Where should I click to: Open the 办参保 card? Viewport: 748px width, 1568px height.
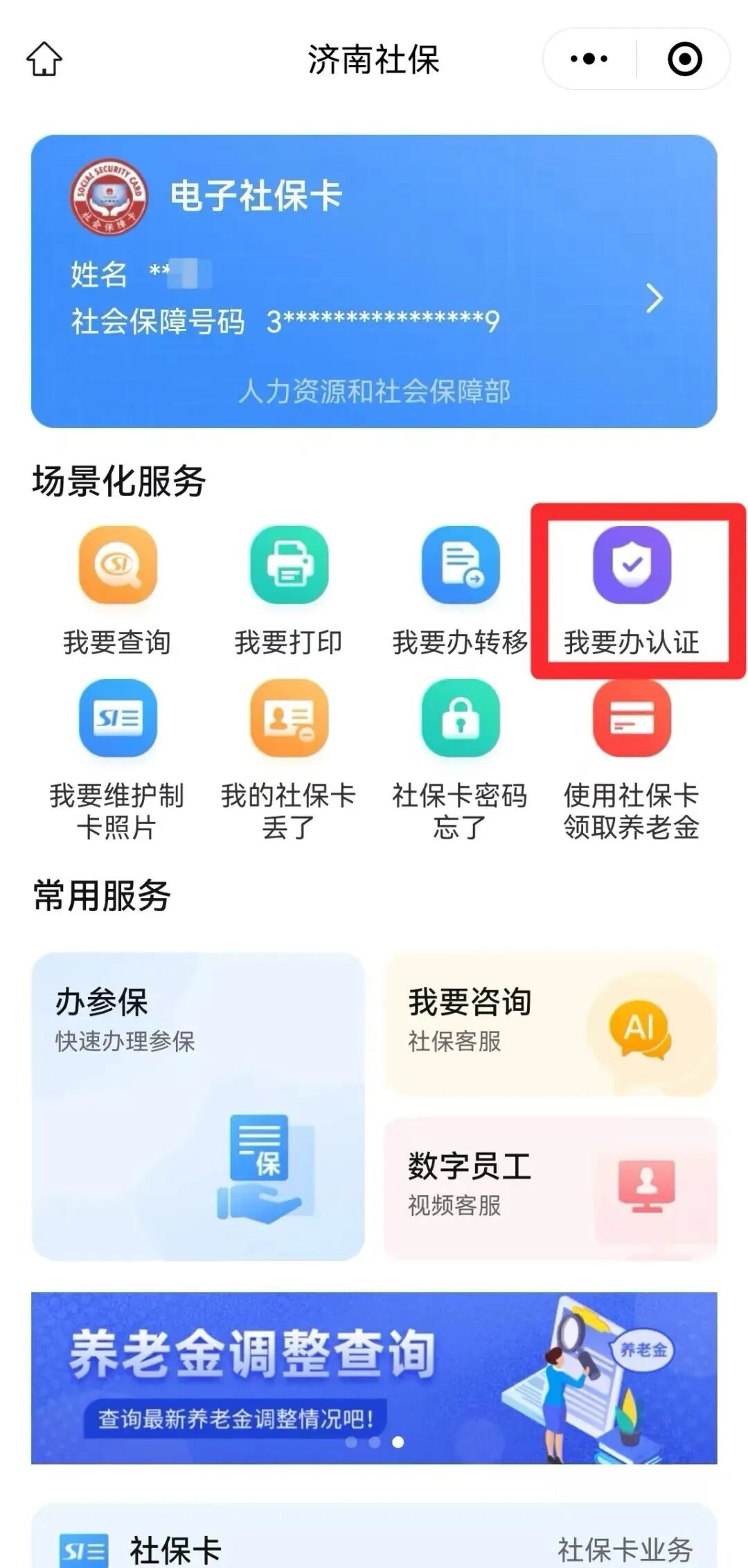(198, 1106)
